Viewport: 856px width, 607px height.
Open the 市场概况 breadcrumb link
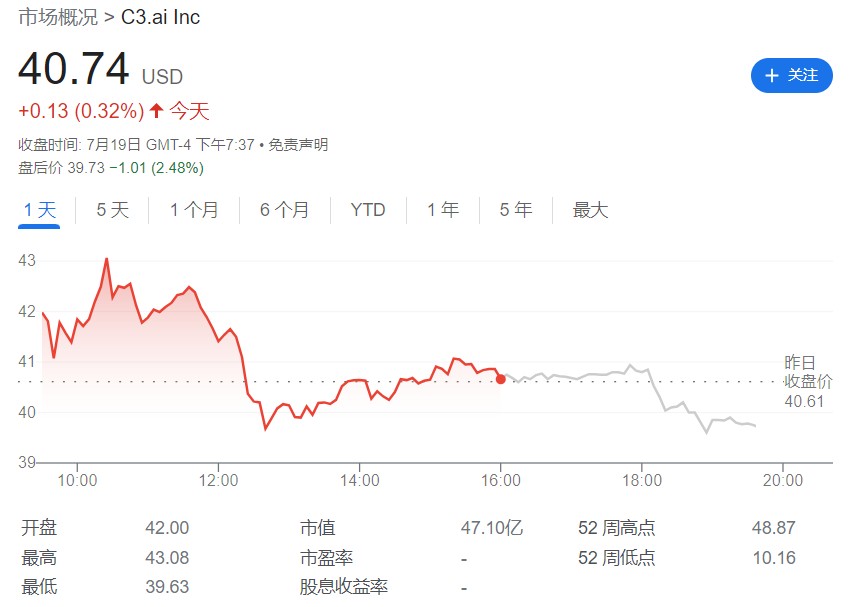pyautogui.click(x=59, y=17)
